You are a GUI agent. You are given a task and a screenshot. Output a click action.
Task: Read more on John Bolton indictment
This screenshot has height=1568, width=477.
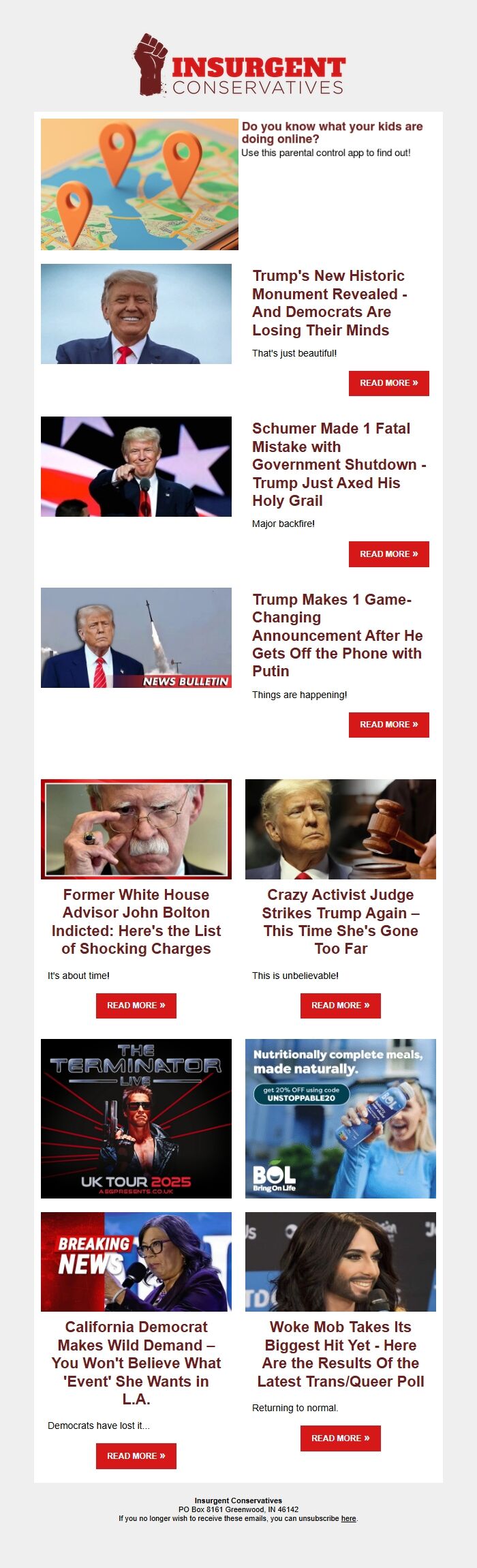pos(136,1006)
